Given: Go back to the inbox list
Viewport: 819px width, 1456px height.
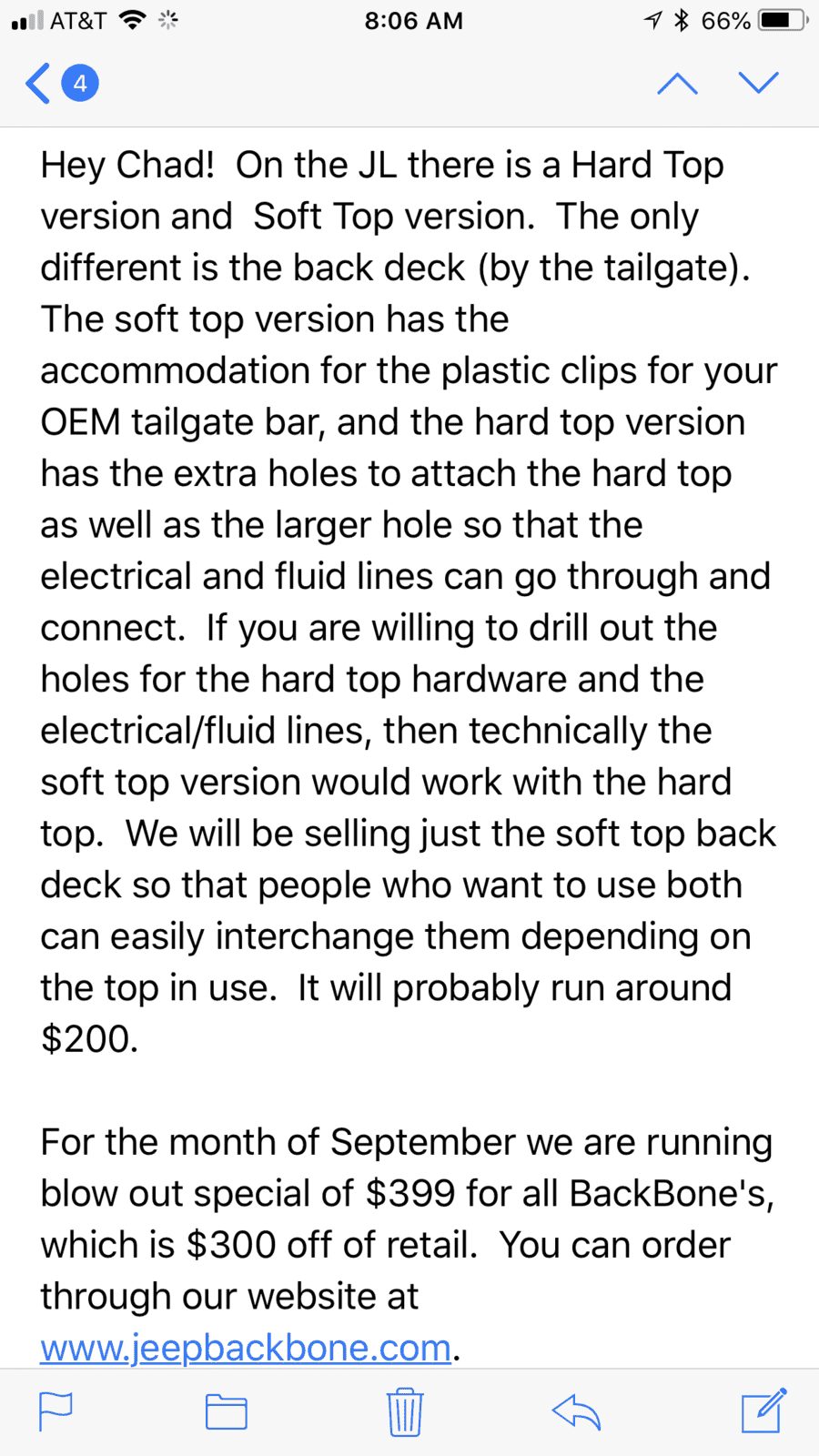Looking at the screenshot, I should click(60, 84).
